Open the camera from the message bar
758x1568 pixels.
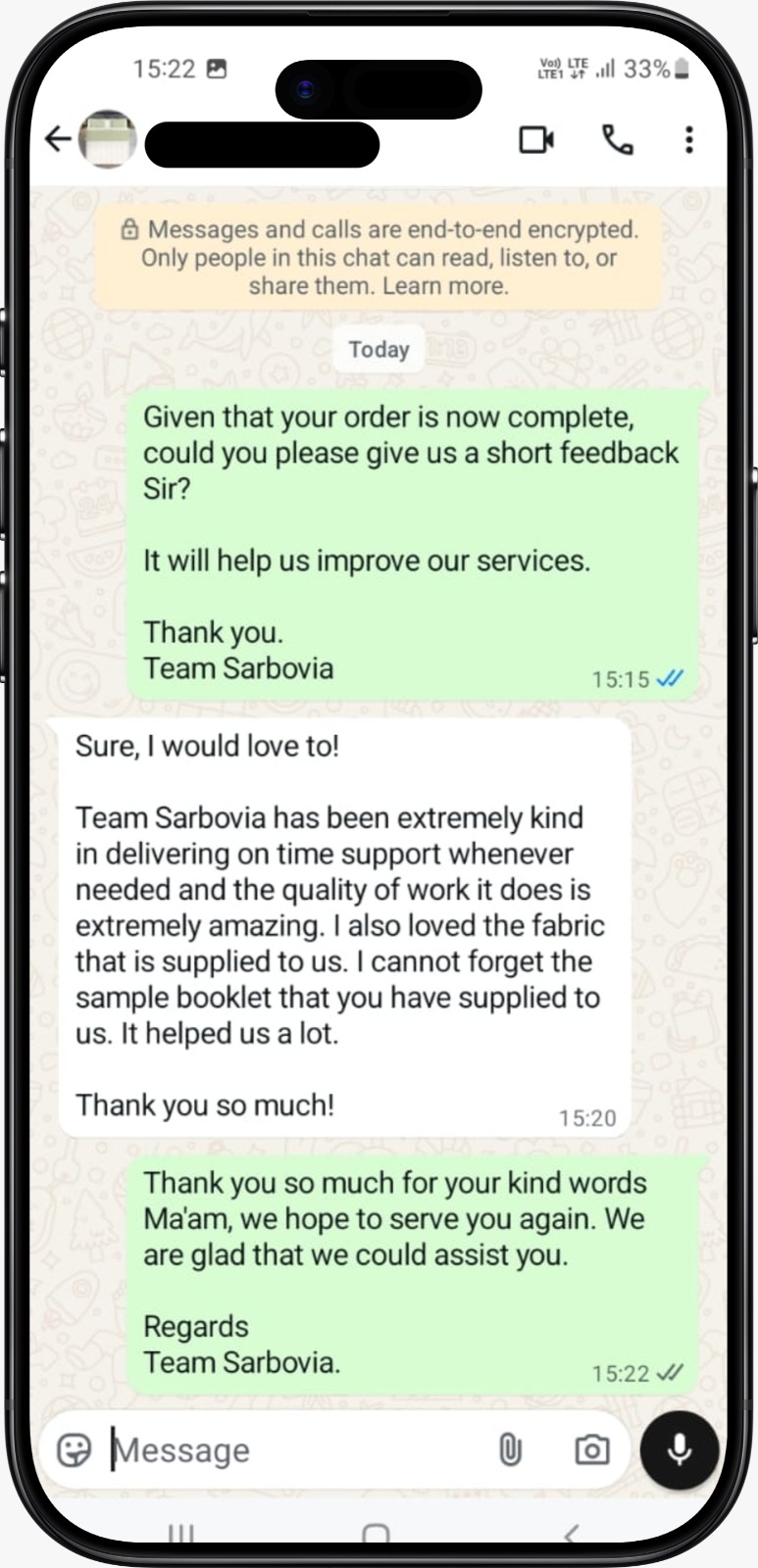pos(591,1449)
